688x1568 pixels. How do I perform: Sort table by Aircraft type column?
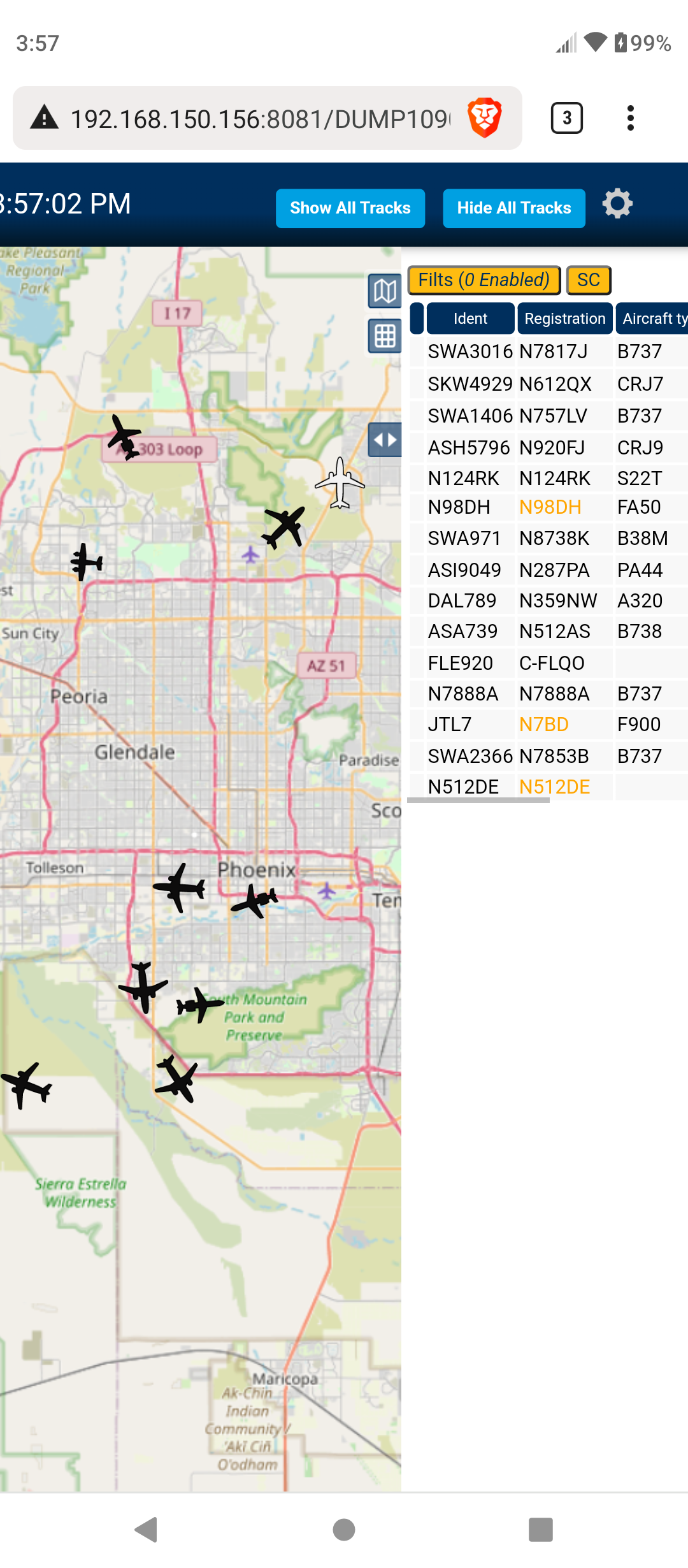click(x=652, y=318)
